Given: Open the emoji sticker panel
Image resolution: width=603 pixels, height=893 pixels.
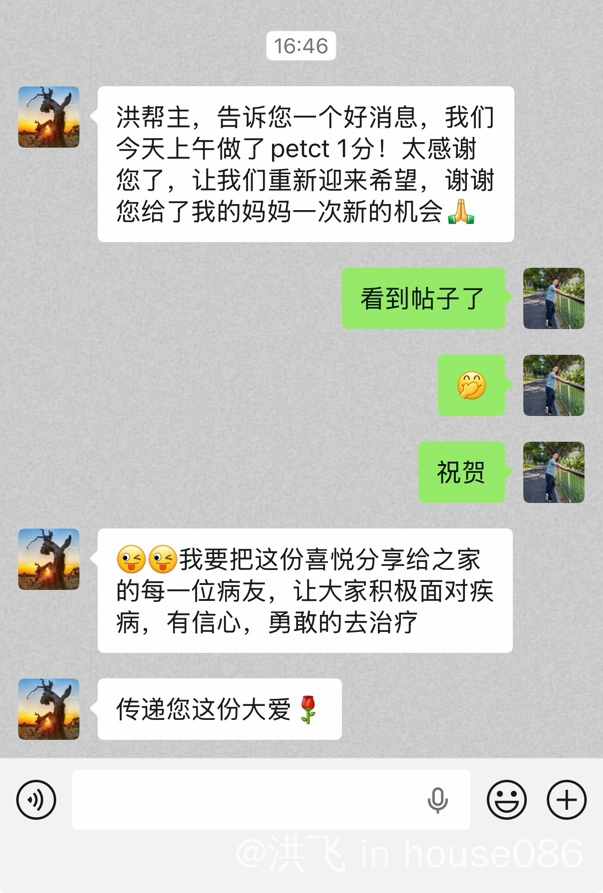Looking at the screenshot, I should coord(507,799).
